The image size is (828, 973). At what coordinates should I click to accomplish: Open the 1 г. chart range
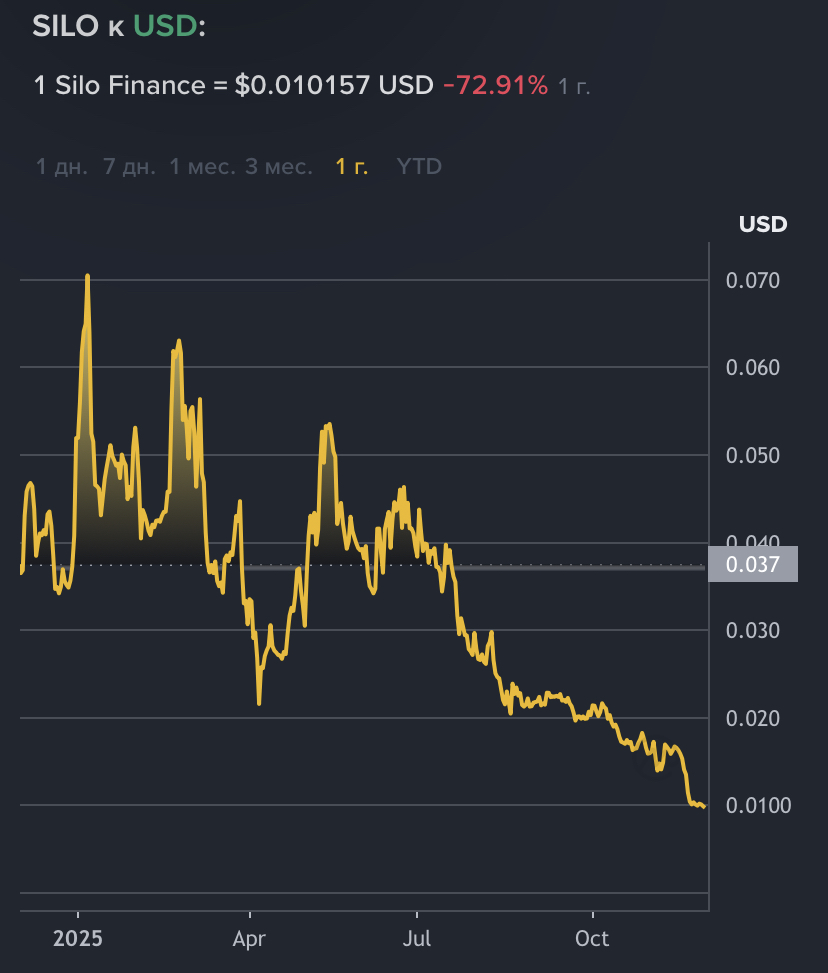coord(349,166)
